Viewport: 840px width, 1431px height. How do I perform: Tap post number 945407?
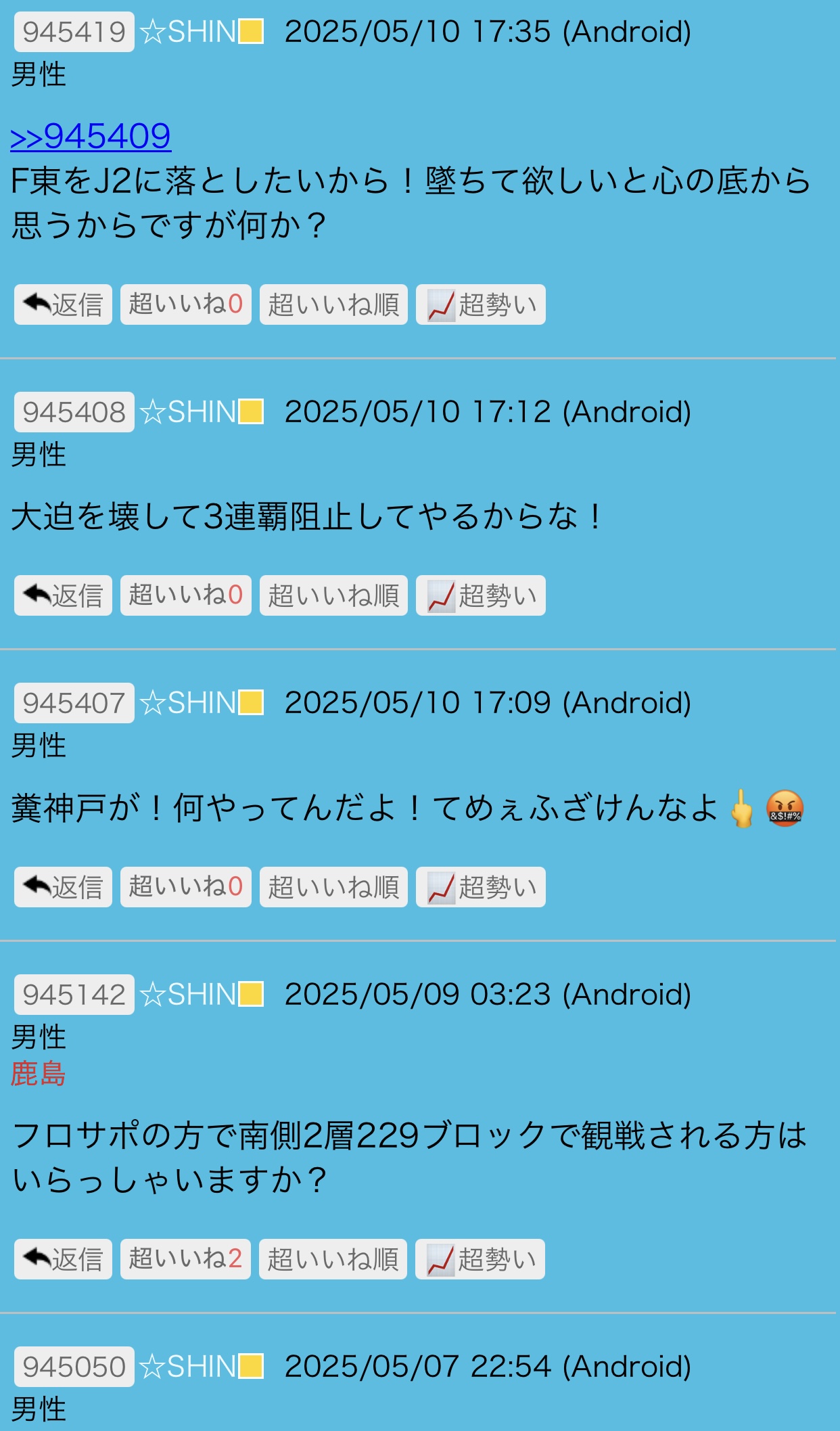coord(74,703)
